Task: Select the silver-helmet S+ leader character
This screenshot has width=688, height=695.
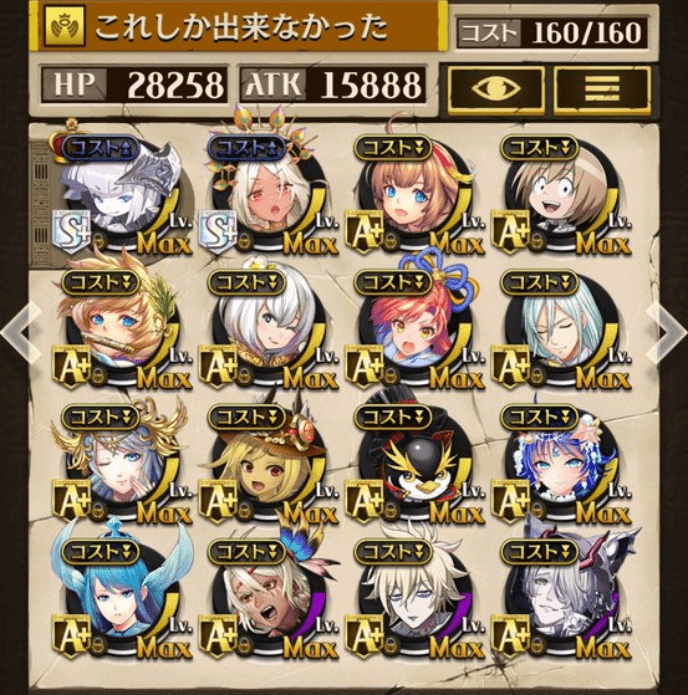Action: pos(118,195)
